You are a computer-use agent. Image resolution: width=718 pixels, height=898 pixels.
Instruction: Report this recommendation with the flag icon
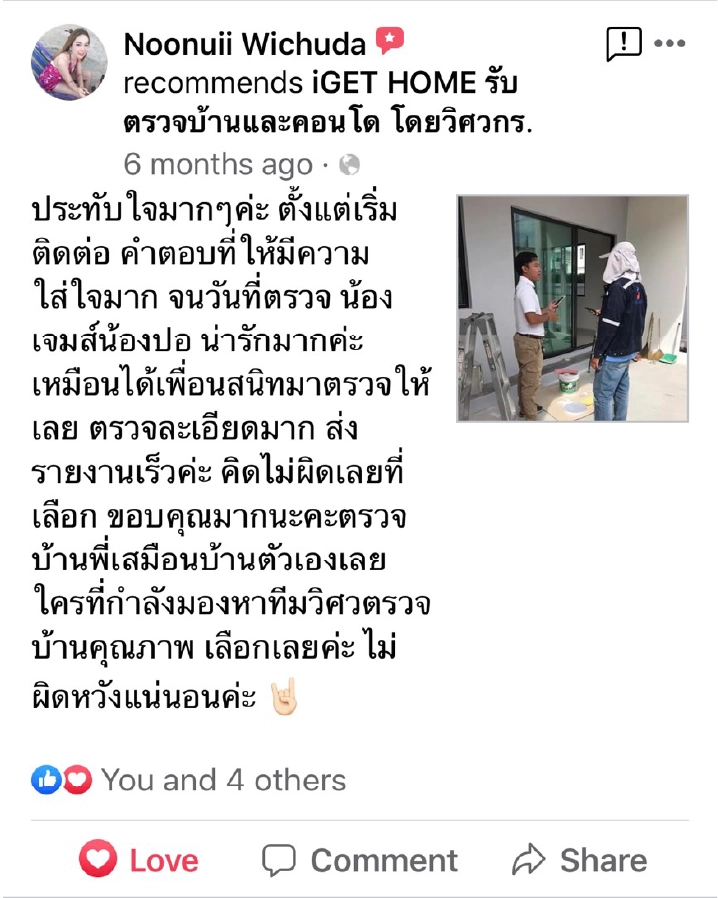pos(623,43)
